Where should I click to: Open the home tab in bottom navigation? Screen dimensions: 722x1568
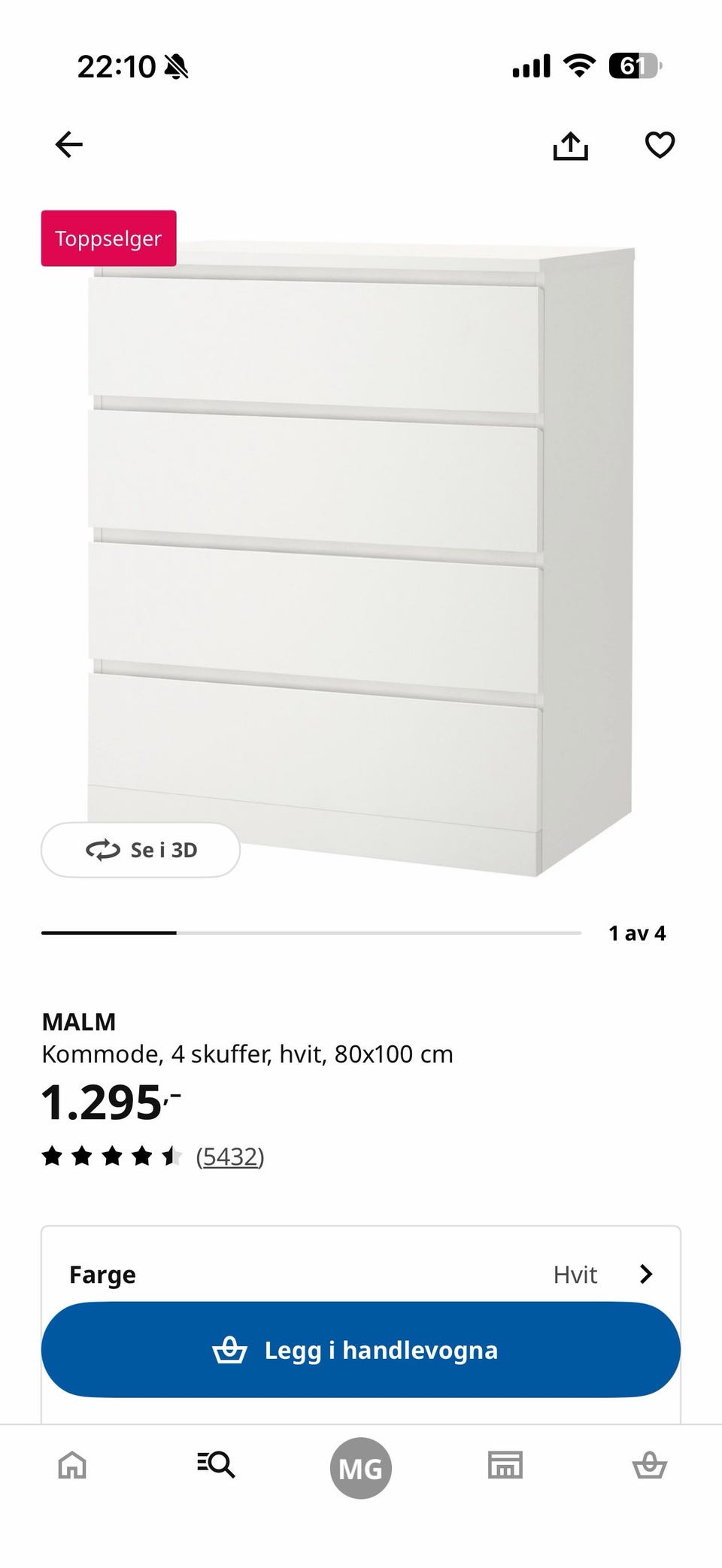click(72, 1465)
